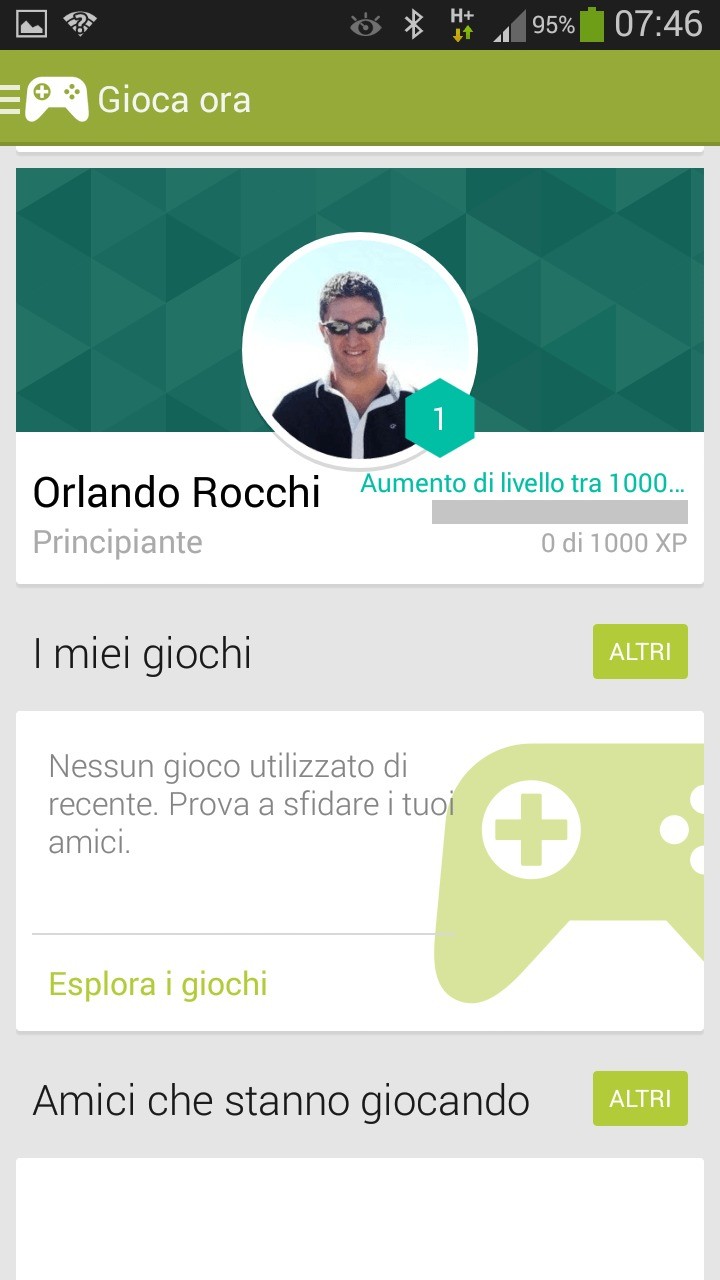Open the screenshot icon in the notification bar
The width and height of the screenshot is (720, 1280).
pos(33,23)
